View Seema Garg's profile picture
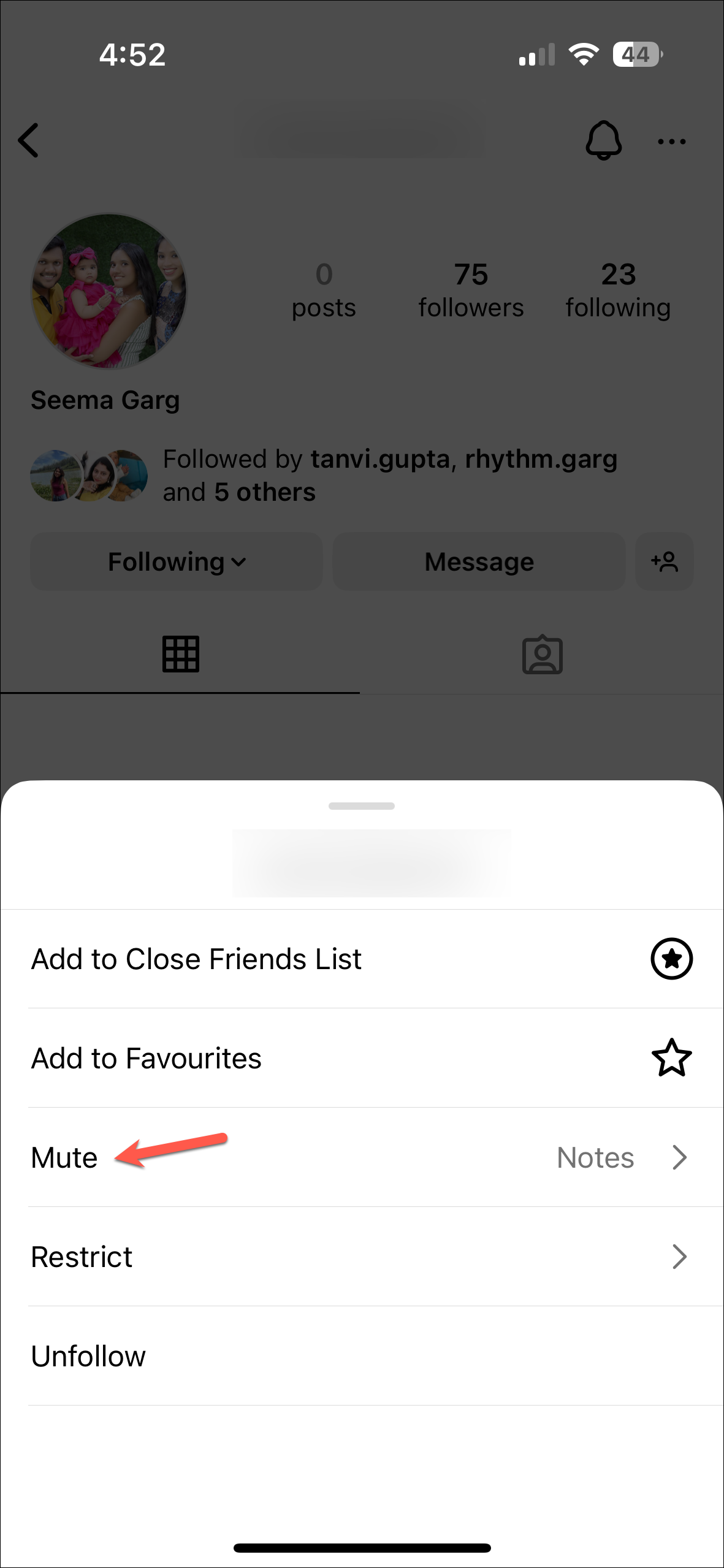The height and width of the screenshot is (1568, 724). tap(109, 291)
